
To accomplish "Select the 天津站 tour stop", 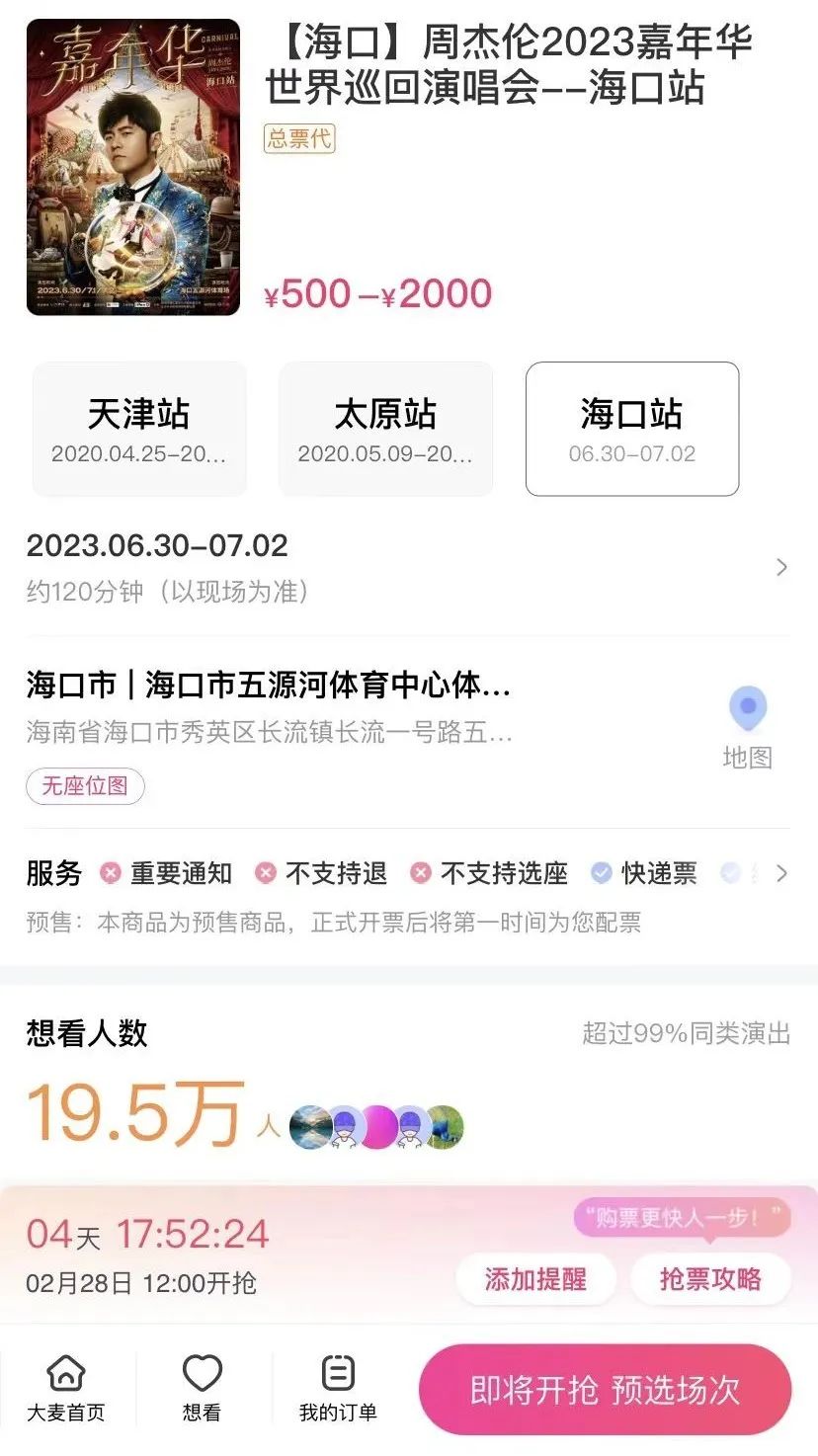I will click(139, 429).
